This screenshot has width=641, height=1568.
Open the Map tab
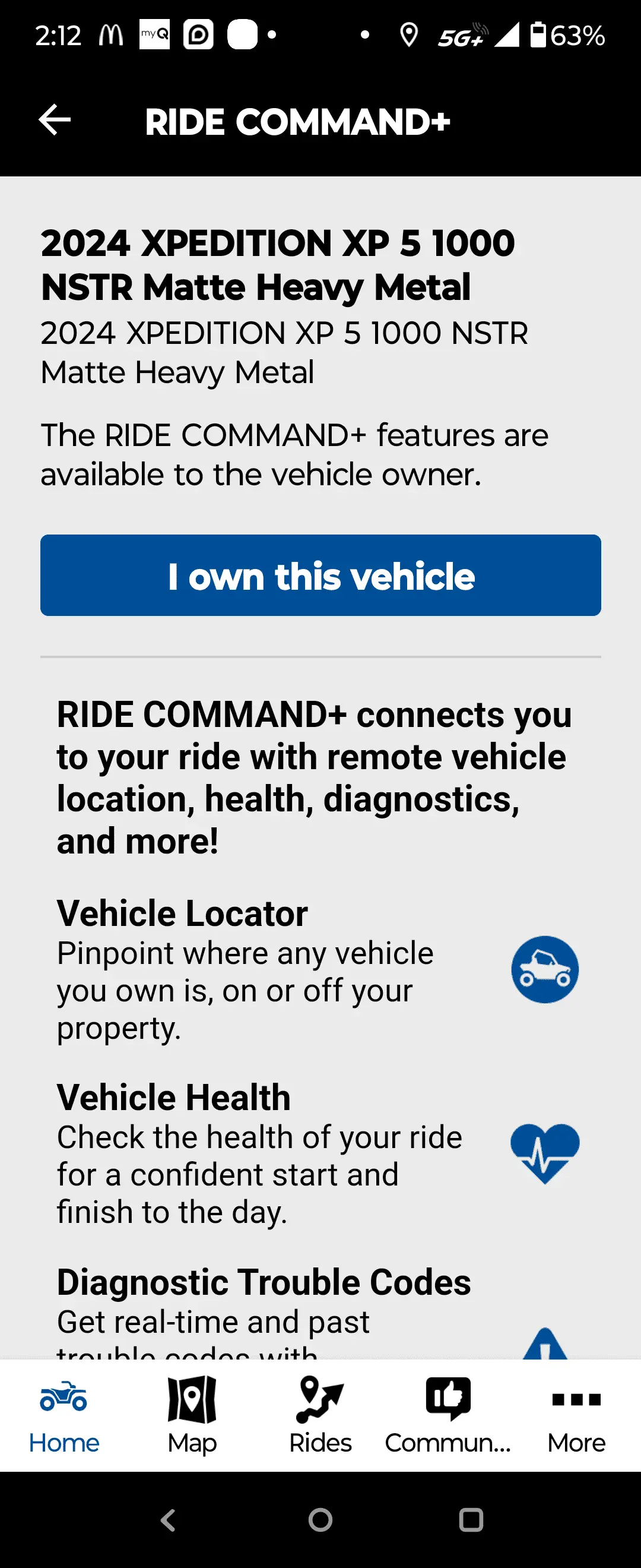[x=192, y=1415]
